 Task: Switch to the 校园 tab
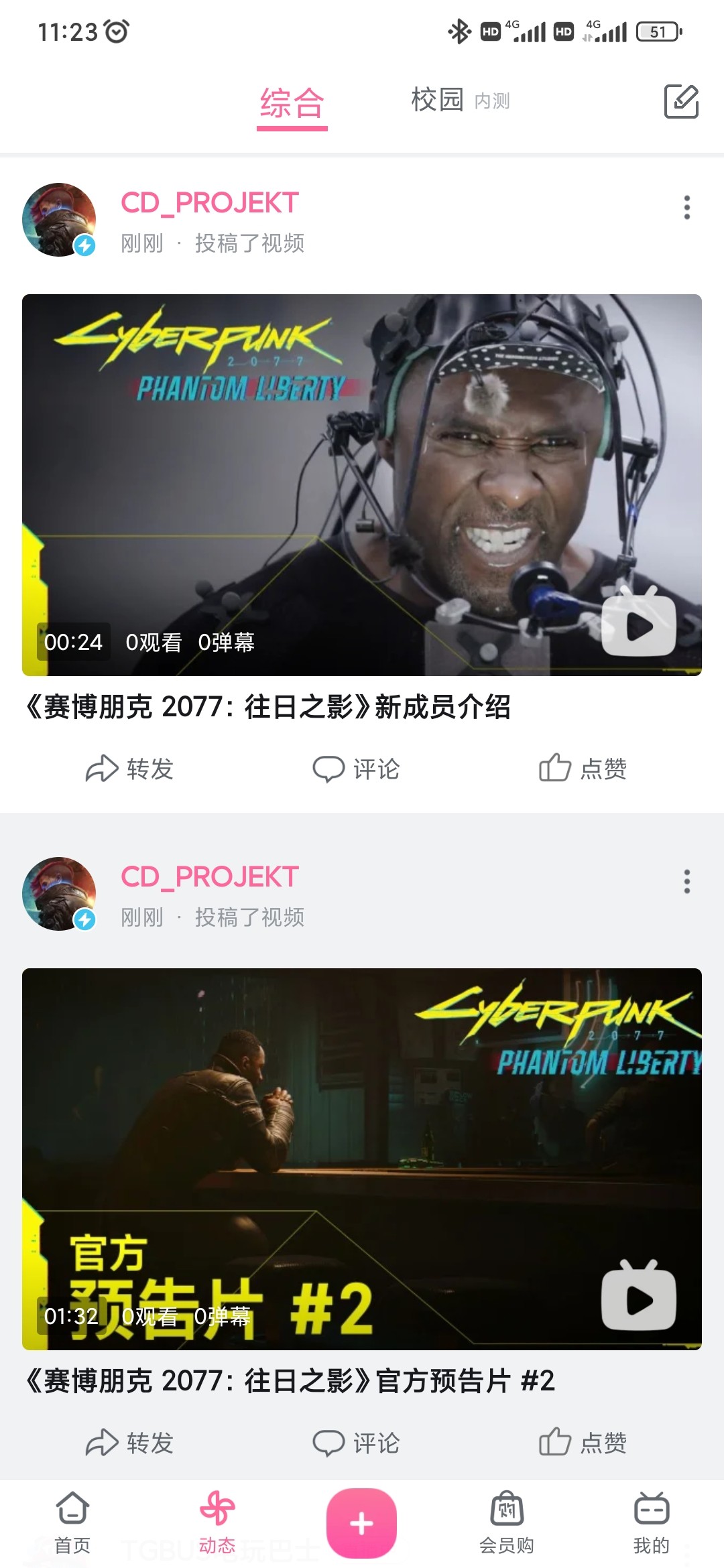pyautogui.click(x=437, y=100)
